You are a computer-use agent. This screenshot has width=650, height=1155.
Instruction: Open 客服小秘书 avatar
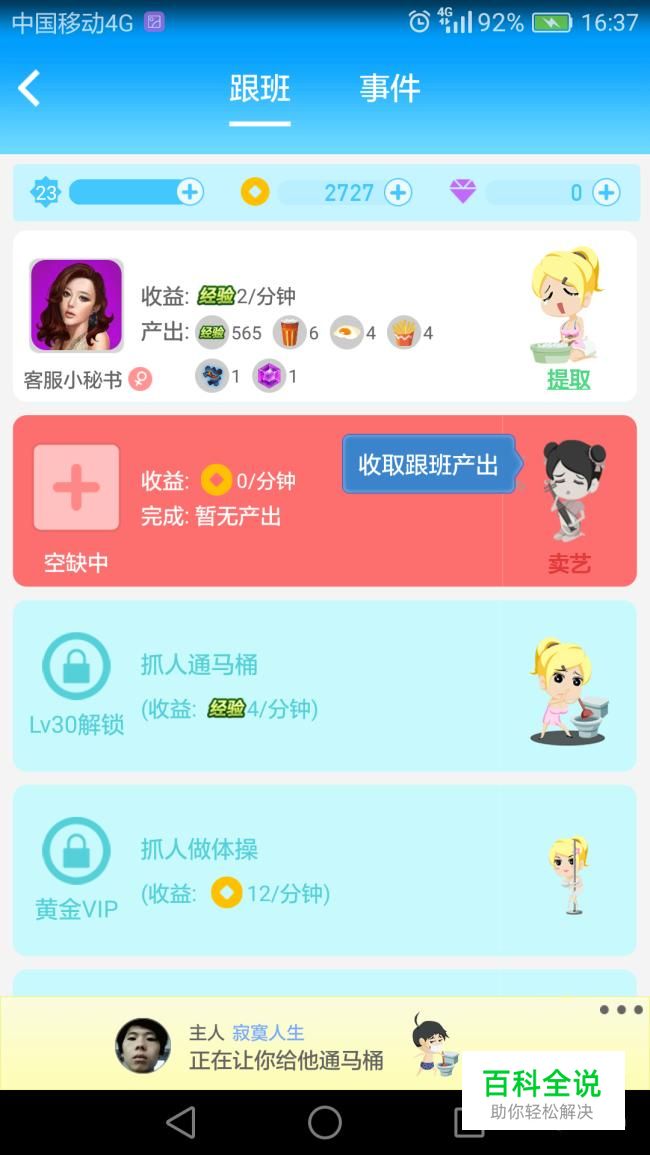click(76, 305)
